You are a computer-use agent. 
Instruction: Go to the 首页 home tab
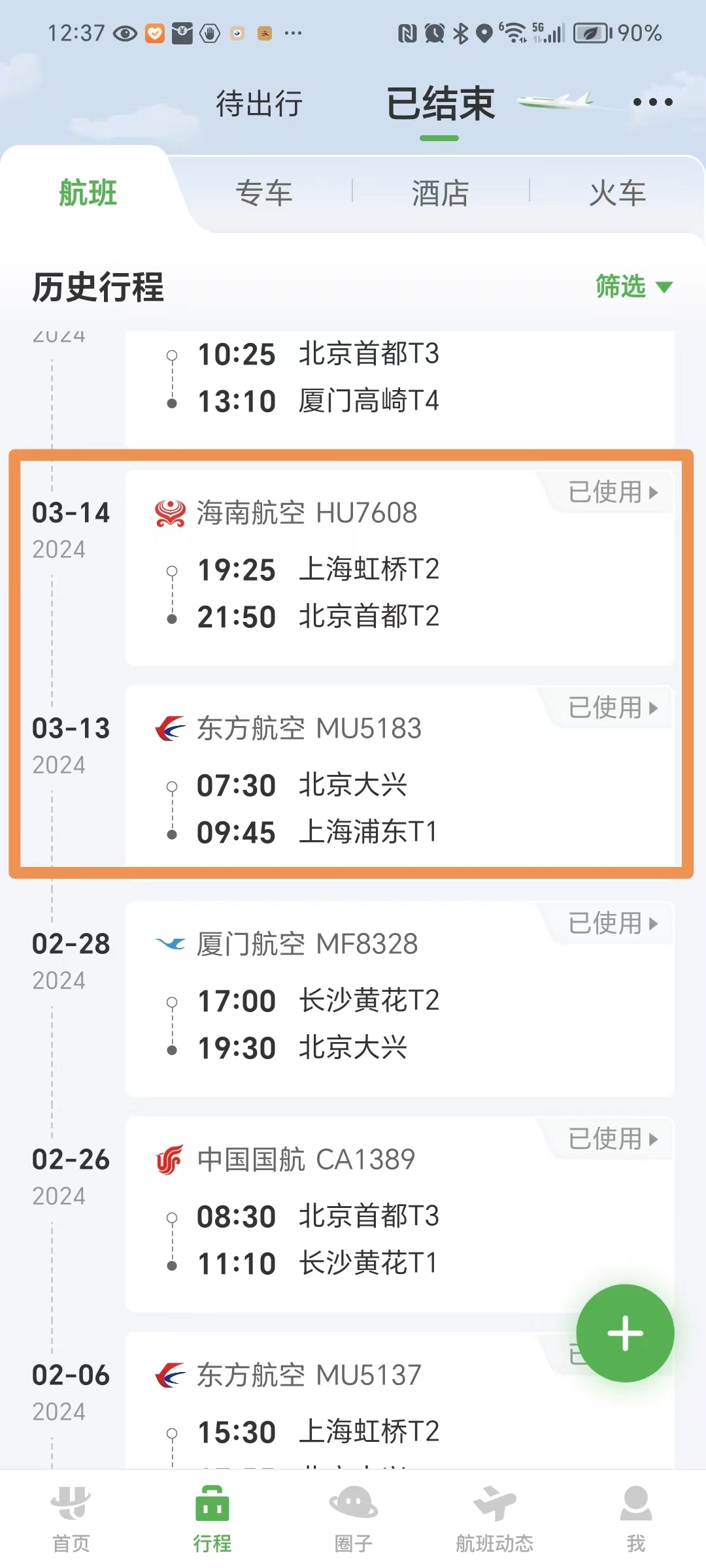coord(71,1518)
